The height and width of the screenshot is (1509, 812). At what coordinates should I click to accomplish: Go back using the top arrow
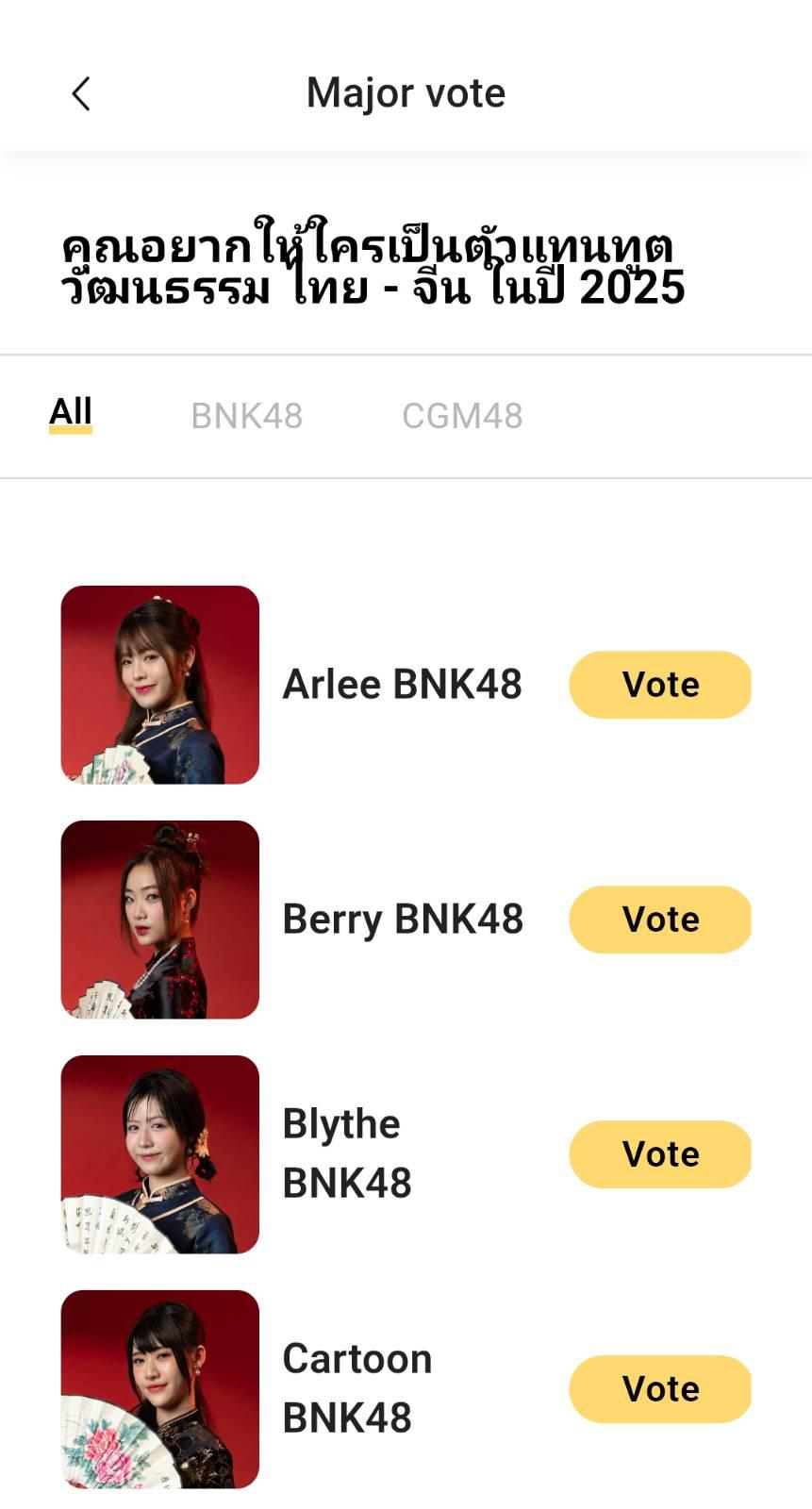tap(81, 93)
